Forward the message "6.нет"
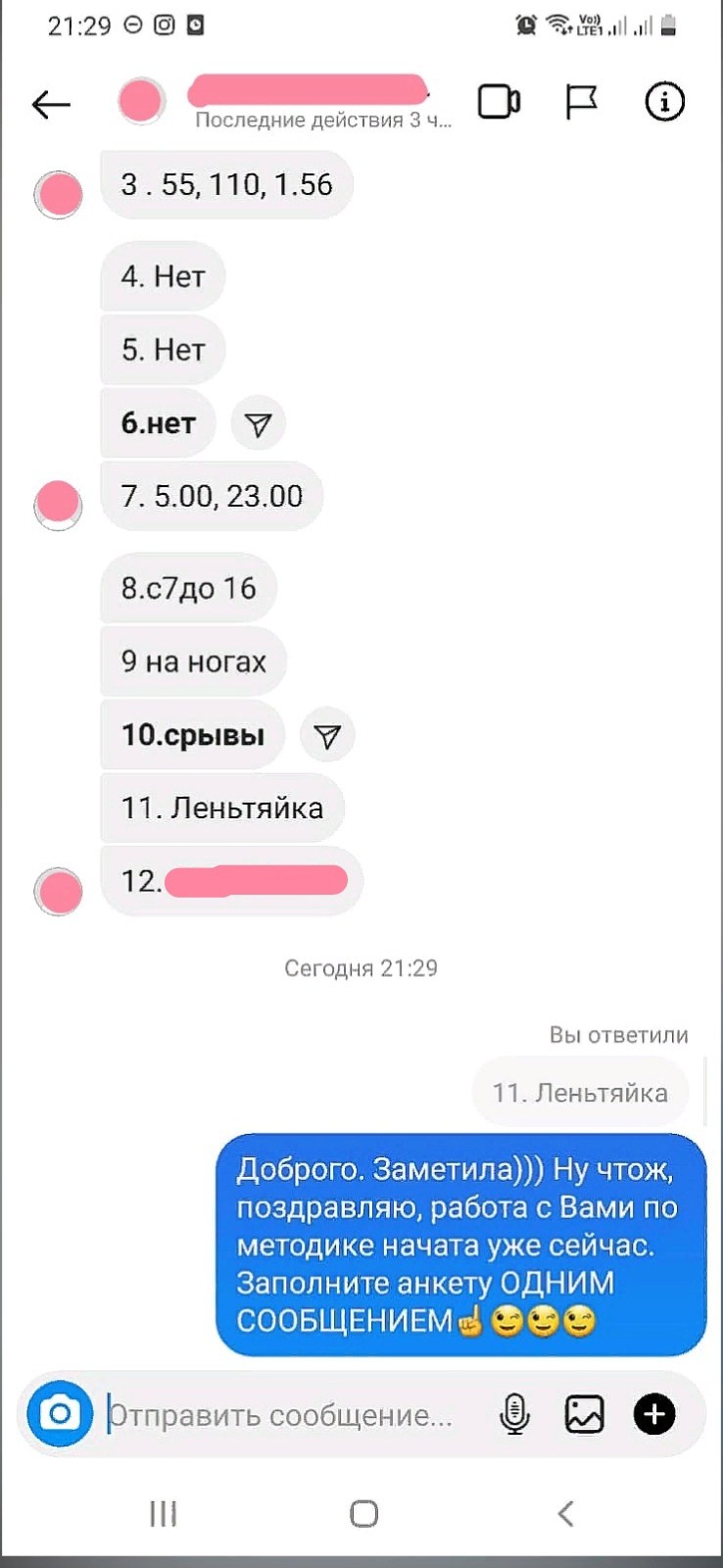723x1568 pixels. click(x=258, y=424)
